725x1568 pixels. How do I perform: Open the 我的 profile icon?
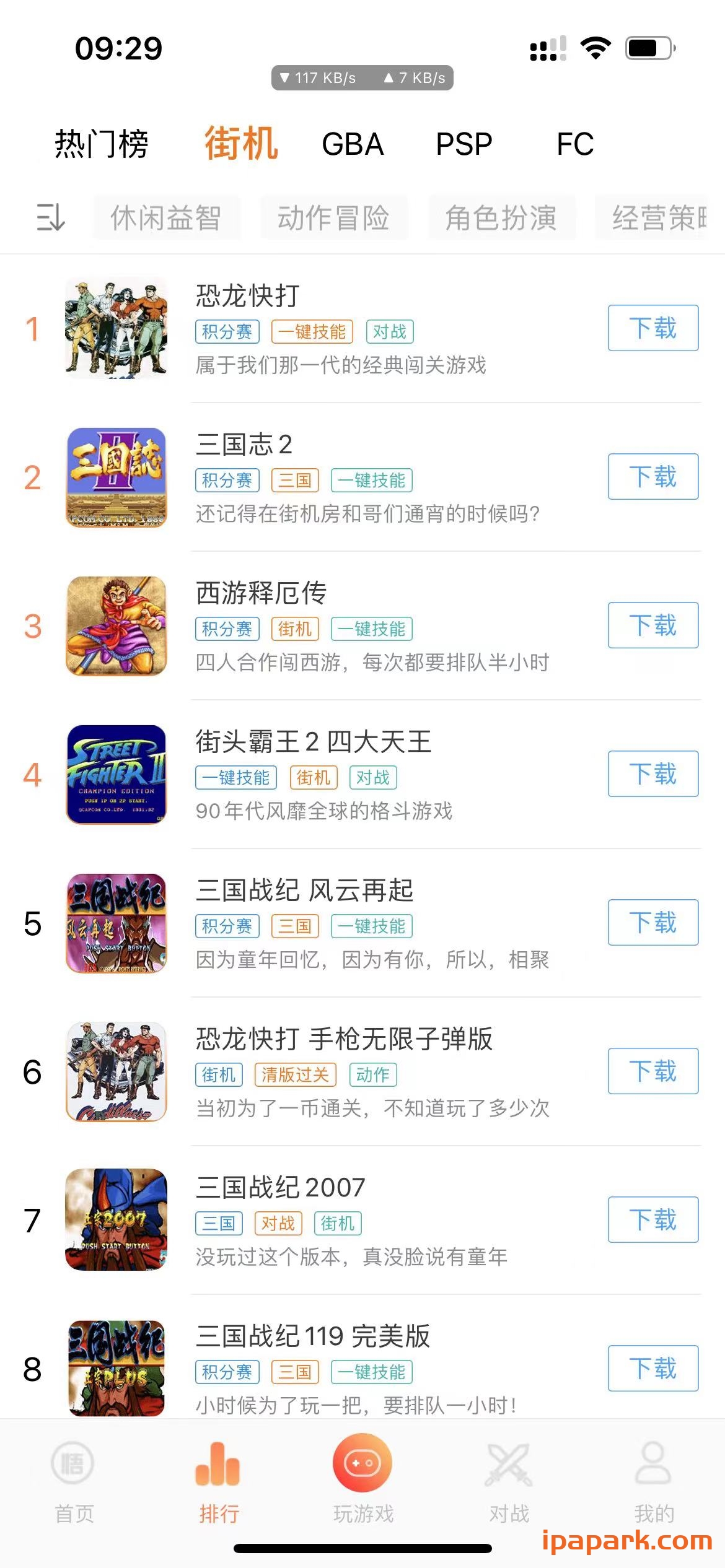tap(652, 1486)
